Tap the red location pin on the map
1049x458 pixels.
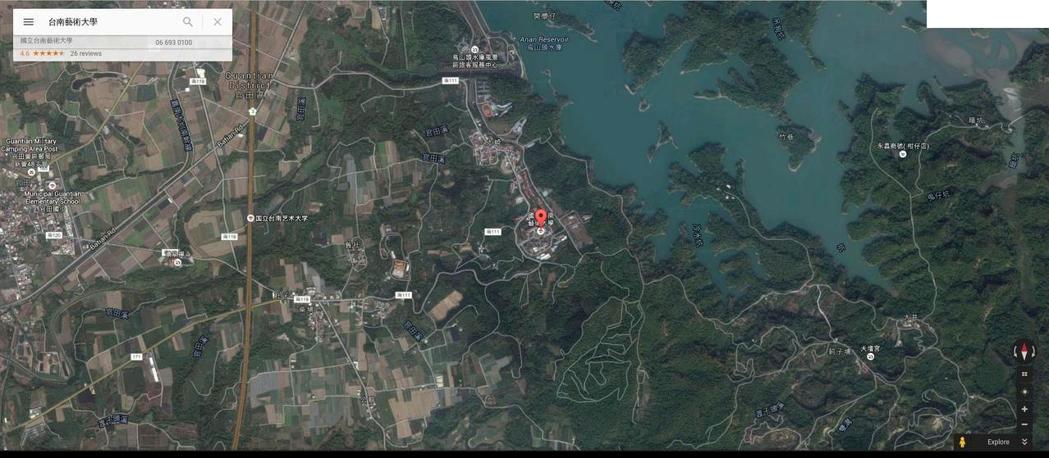(x=541, y=217)
